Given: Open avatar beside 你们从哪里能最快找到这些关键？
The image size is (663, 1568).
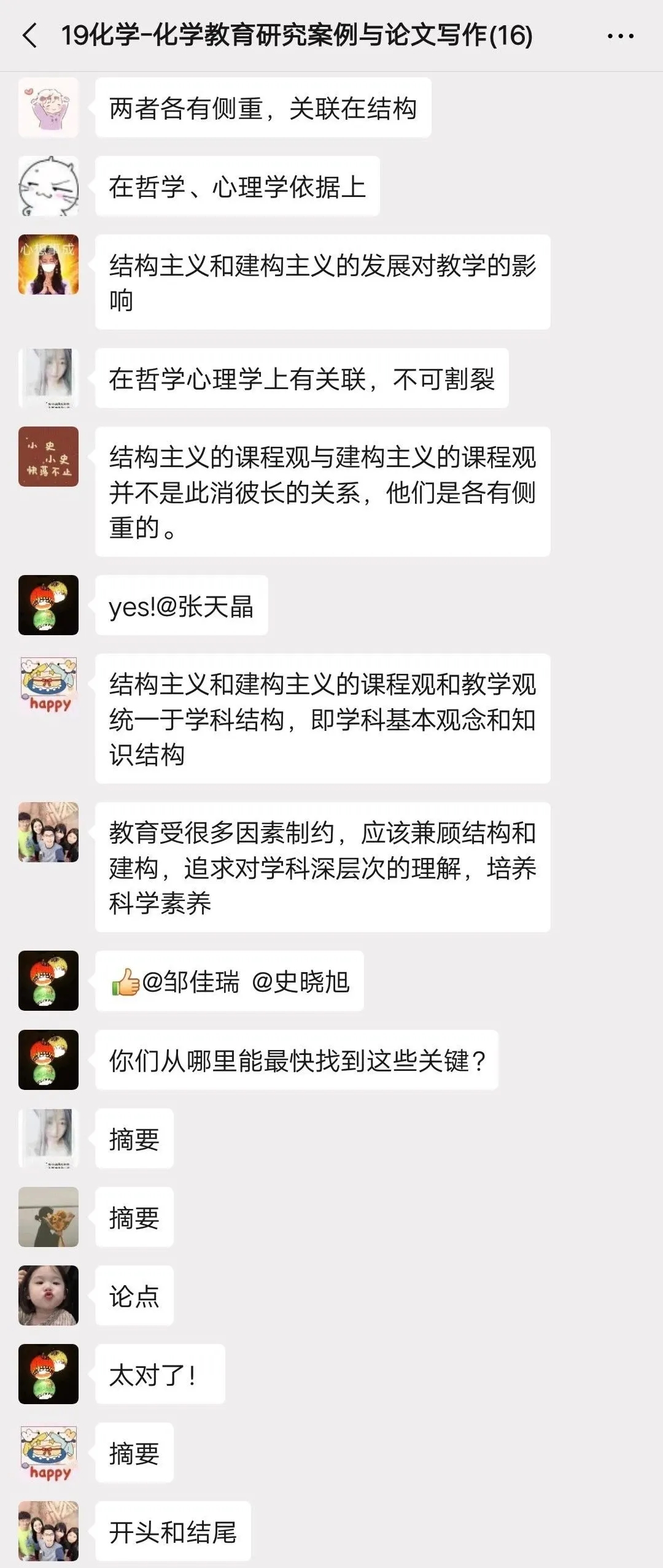Looking at the screenshot, I should pos(48,1060).
